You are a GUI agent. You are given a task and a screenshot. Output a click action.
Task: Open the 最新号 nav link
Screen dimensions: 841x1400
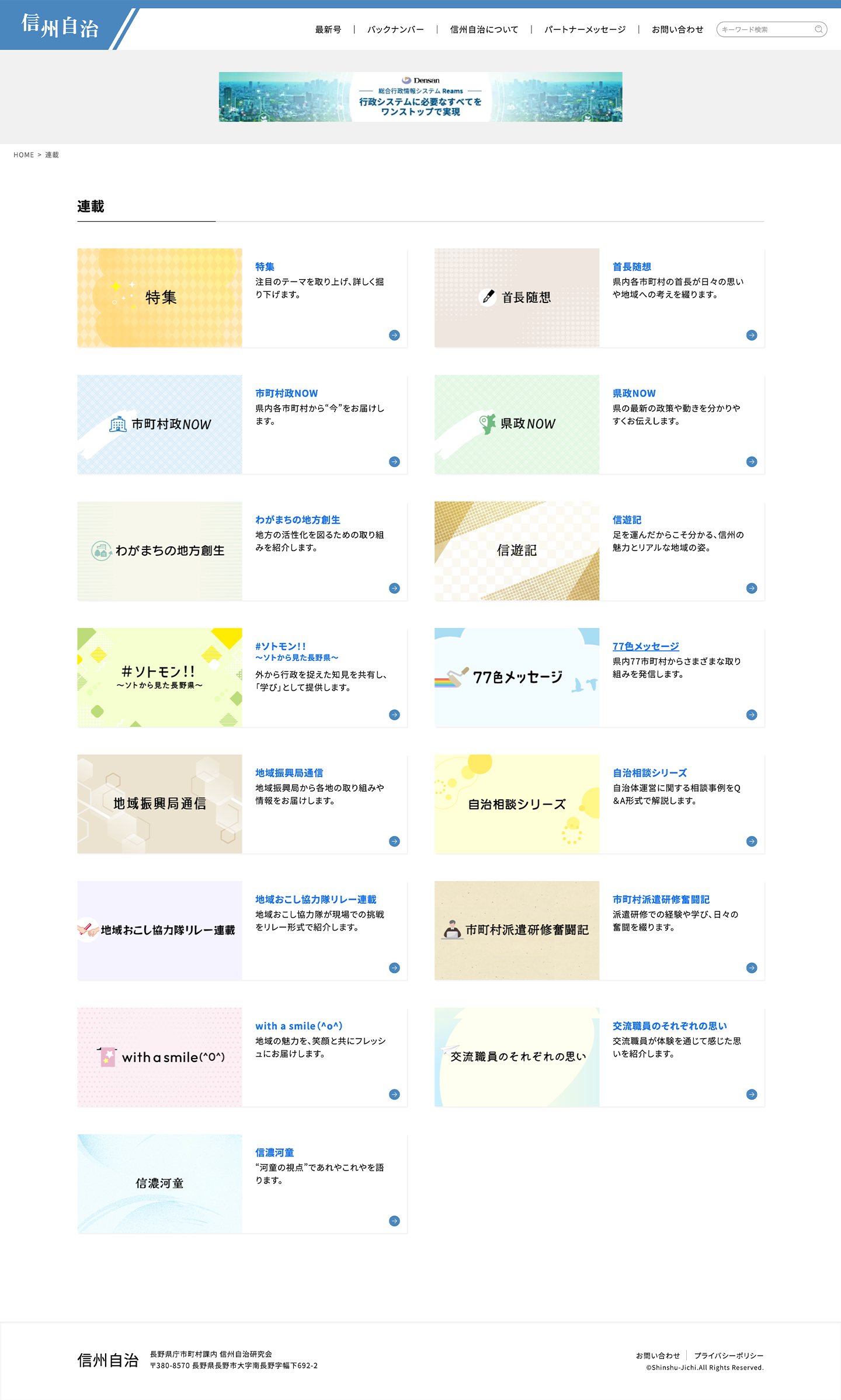point(328,30)
